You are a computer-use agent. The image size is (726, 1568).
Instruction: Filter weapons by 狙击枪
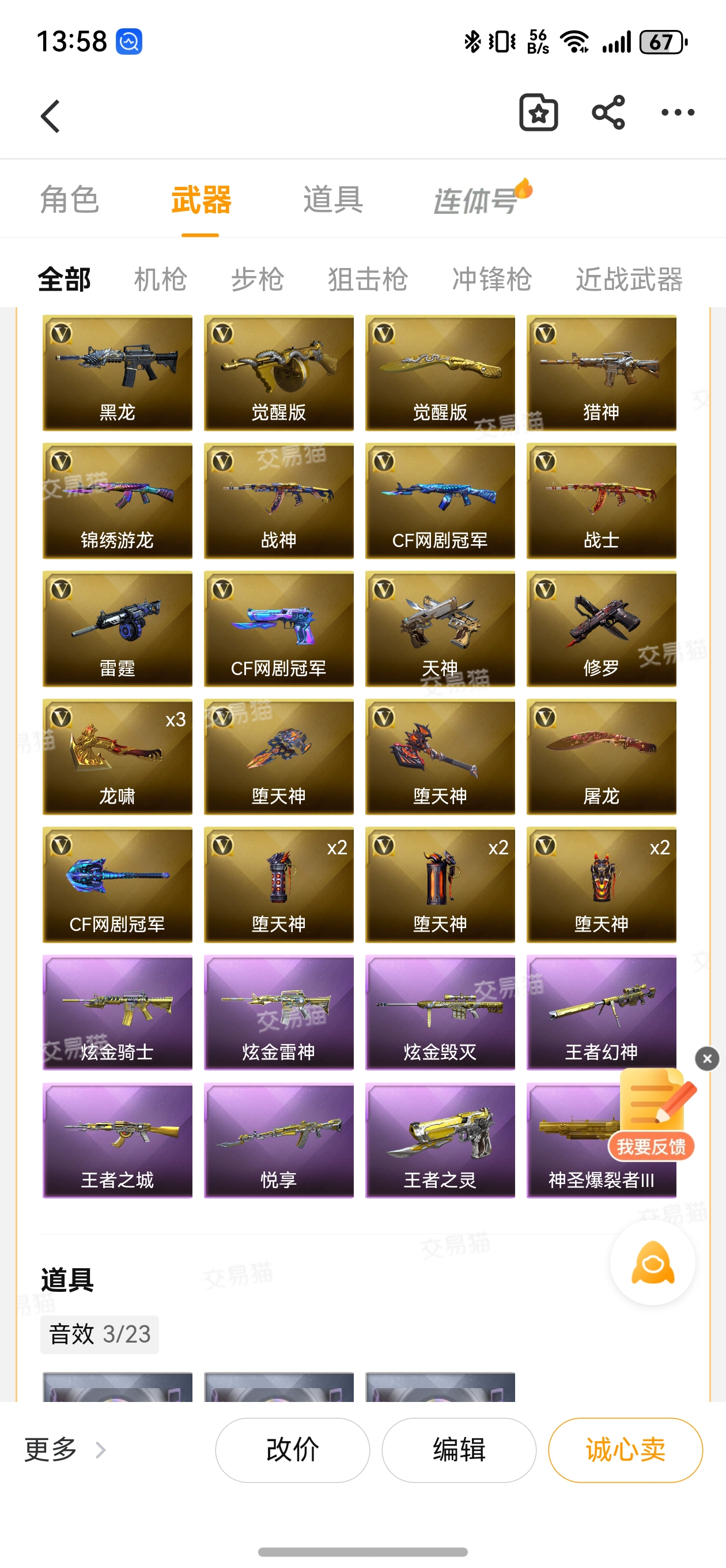368,280
